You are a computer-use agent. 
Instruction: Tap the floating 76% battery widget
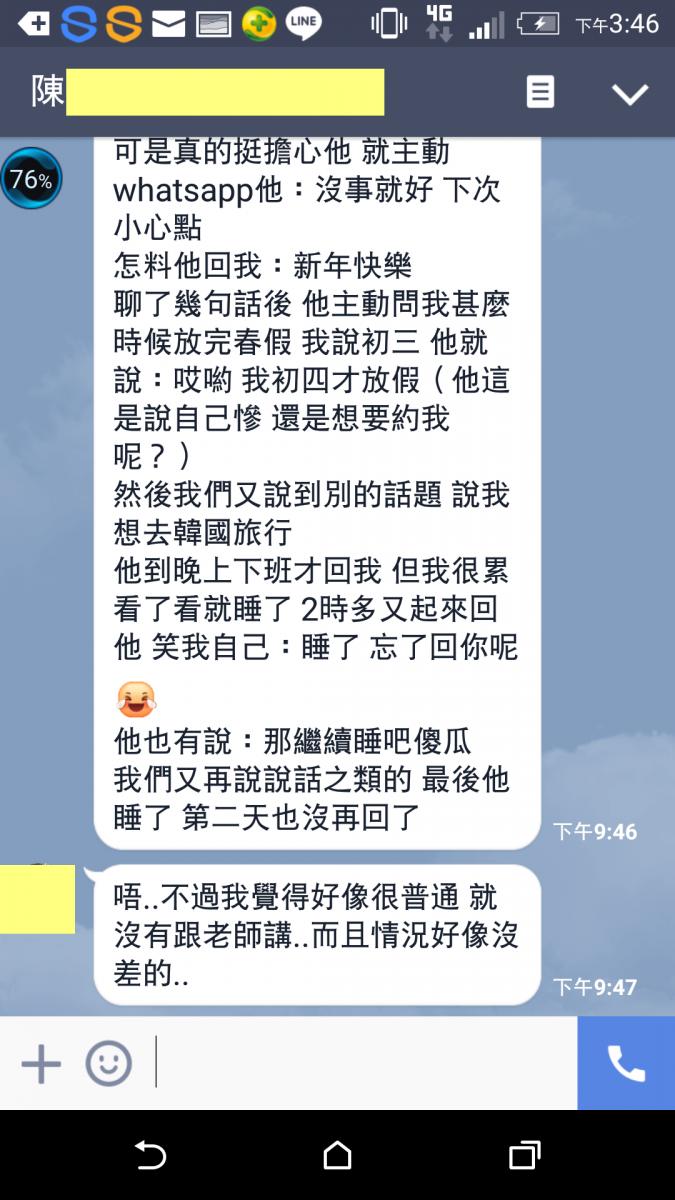point(31,180)
